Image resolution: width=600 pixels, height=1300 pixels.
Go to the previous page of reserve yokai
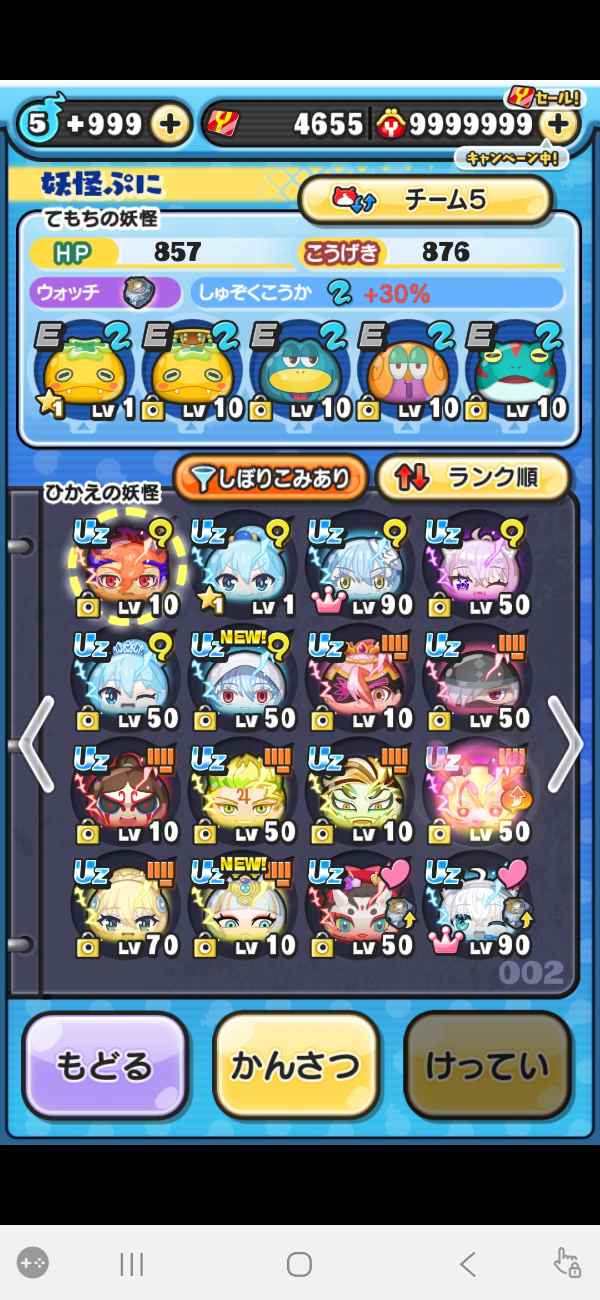pyautogui.click(x=36, y=745)
